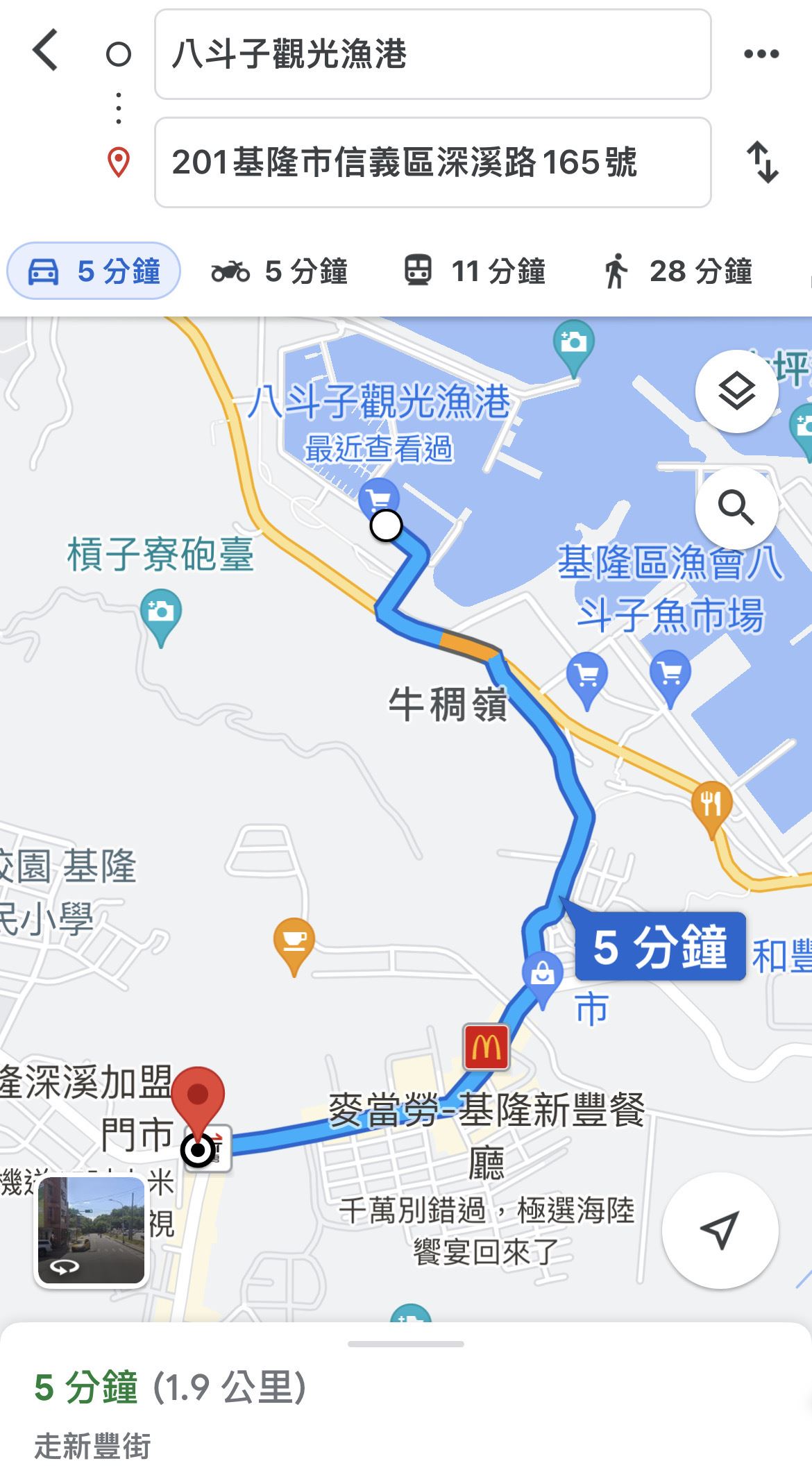Edit starting point 八斗子觀光漁港
Image resolution: width=812 pixels, height=1468 pixels.
tap(432, 54)
